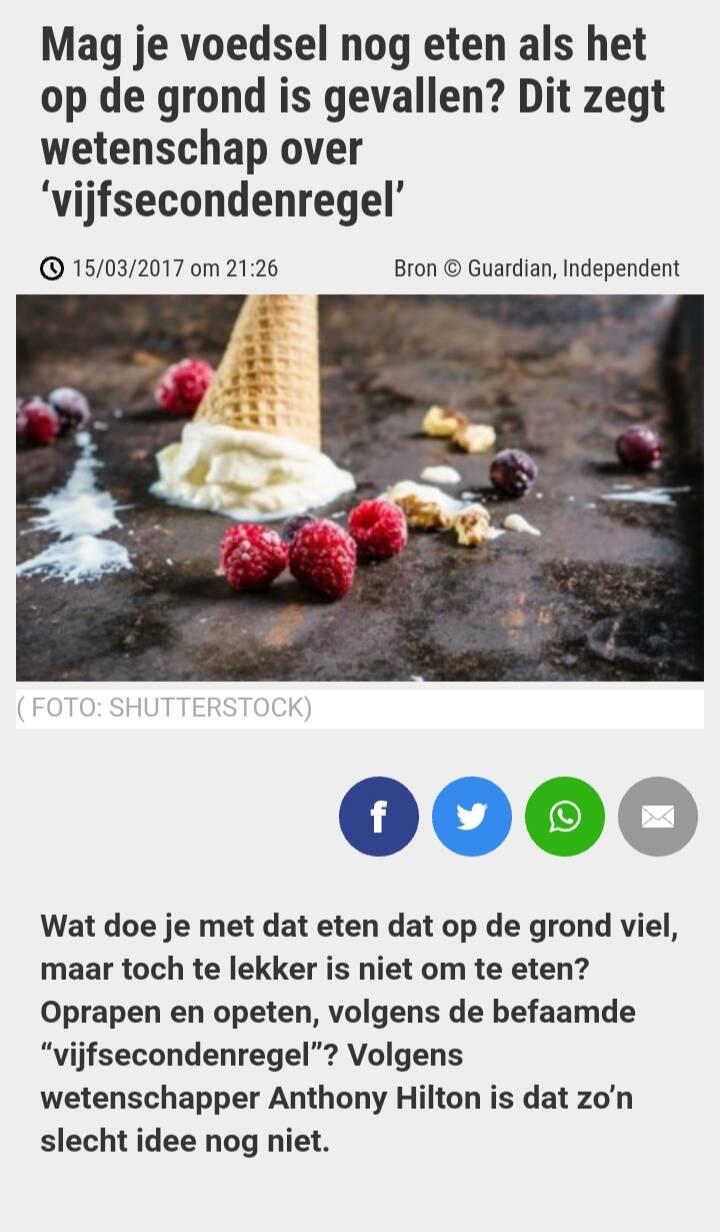Email this article with the envelope icon

[657, 816]
